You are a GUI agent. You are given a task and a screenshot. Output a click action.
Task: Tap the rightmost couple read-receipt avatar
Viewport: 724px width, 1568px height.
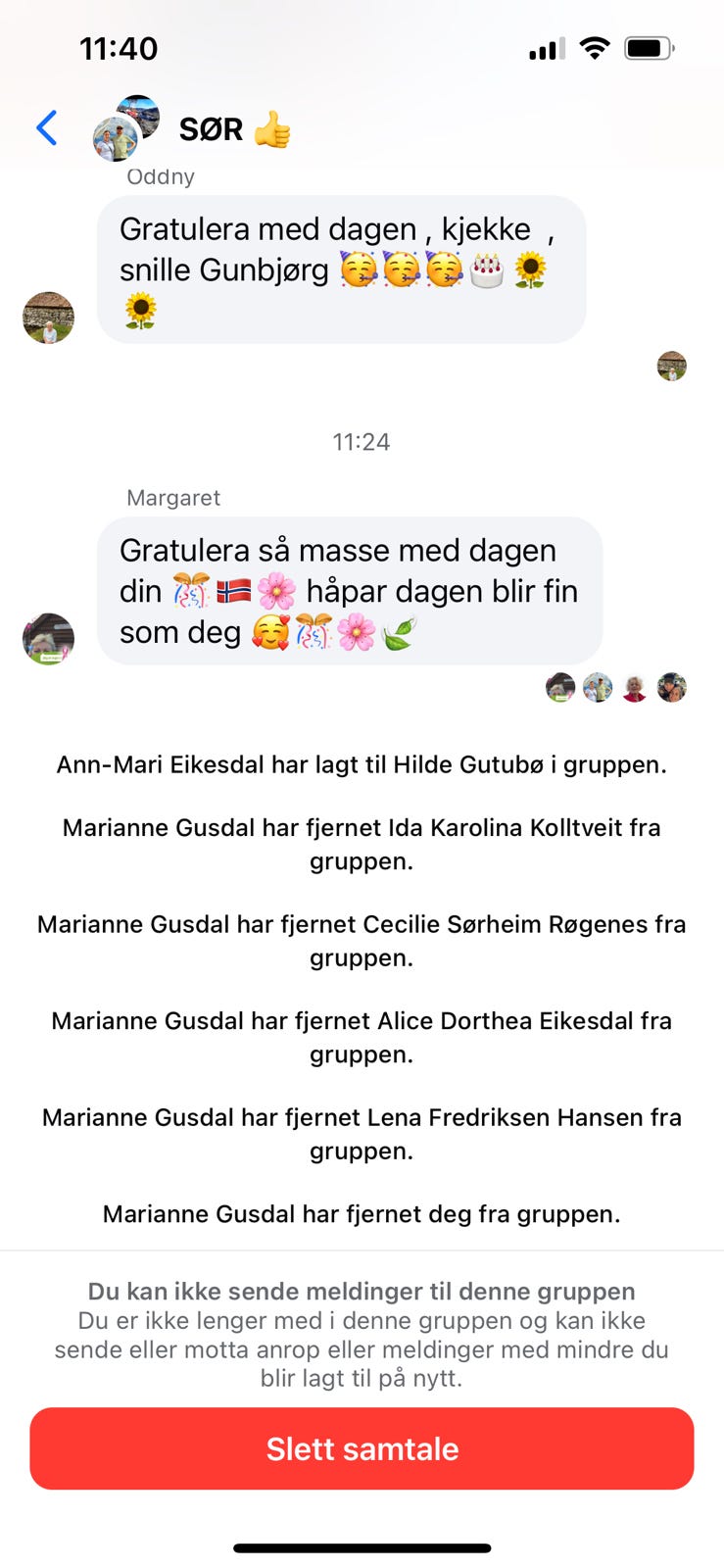pyautogui.click(x=672, y=687)
